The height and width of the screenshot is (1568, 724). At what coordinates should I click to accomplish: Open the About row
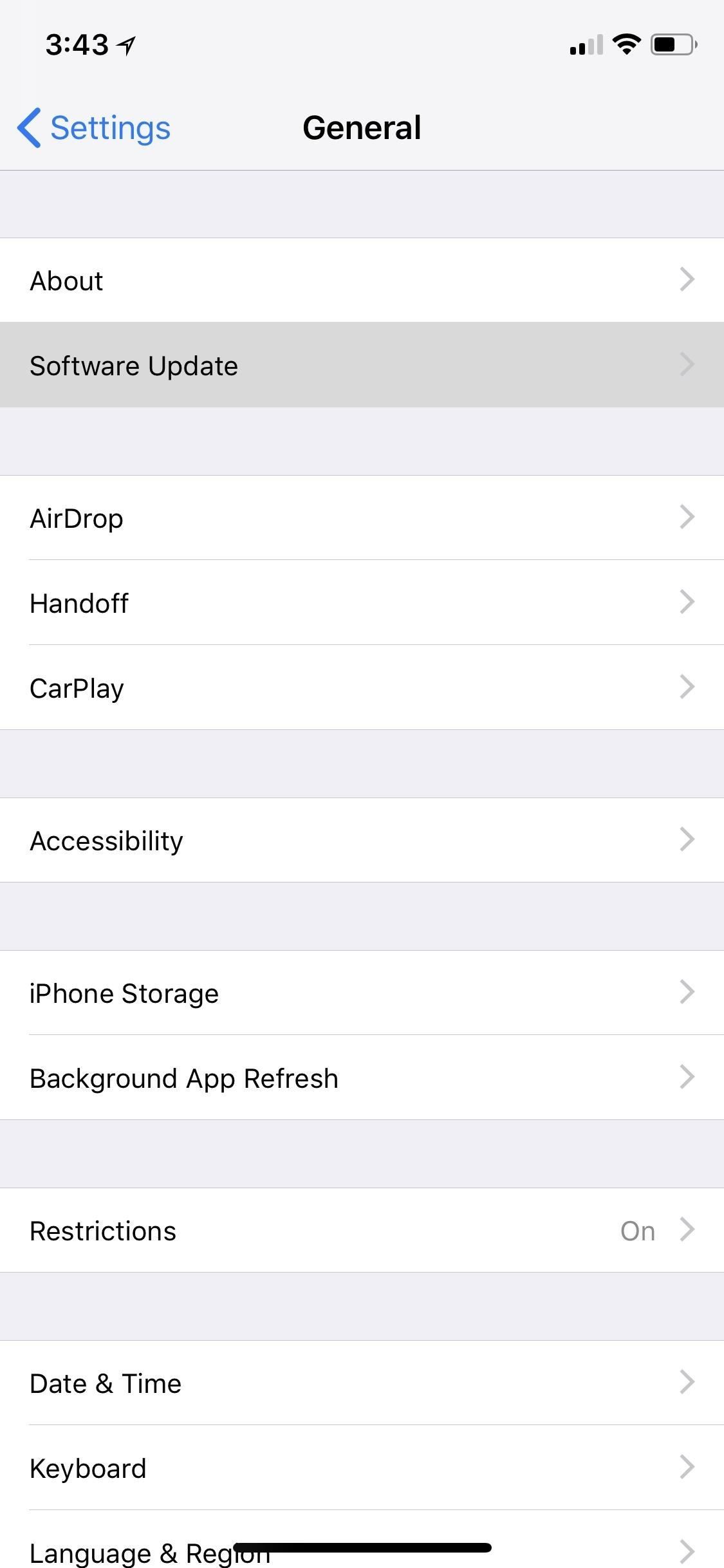362,280
